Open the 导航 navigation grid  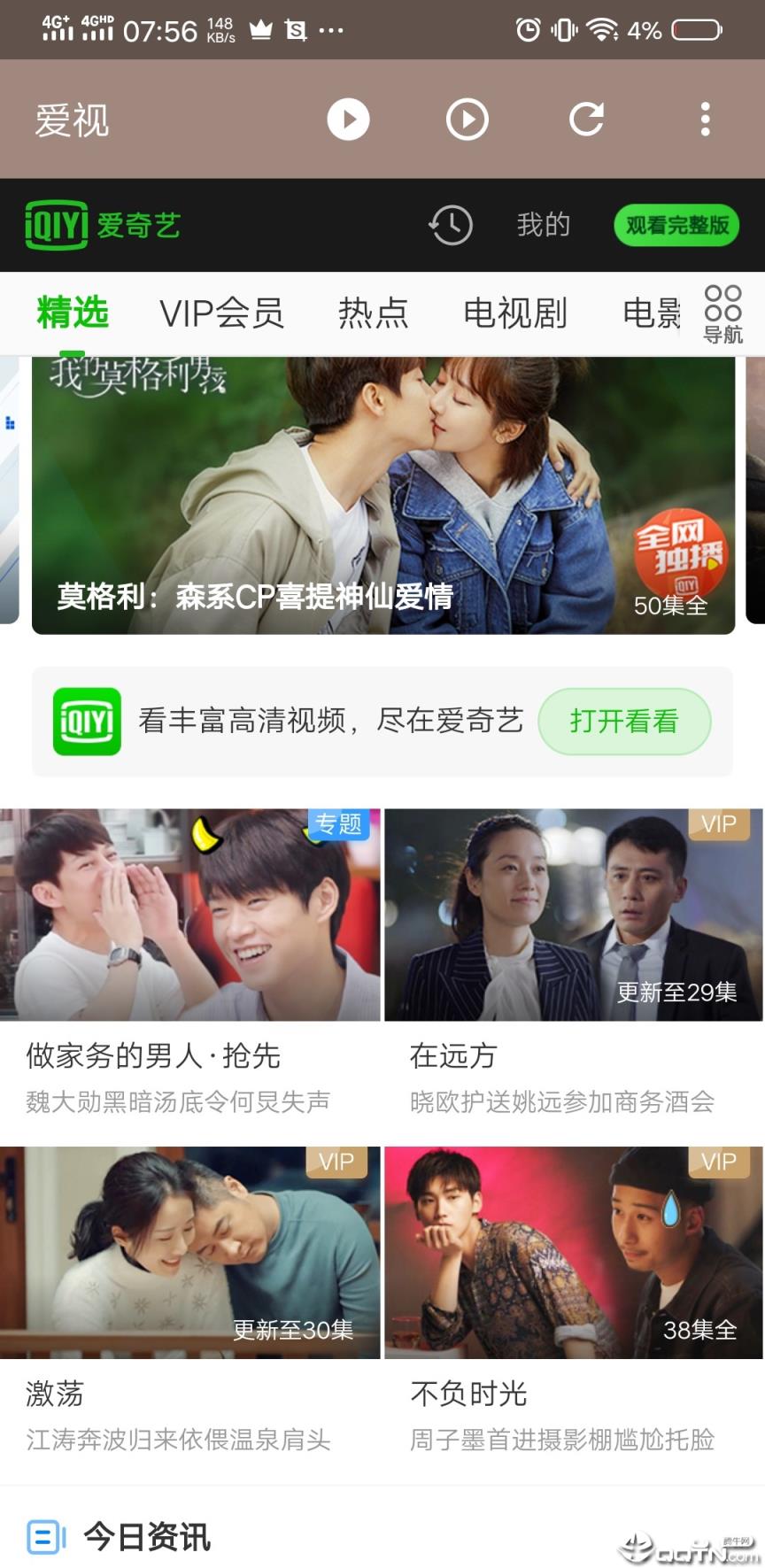[722, 314]
